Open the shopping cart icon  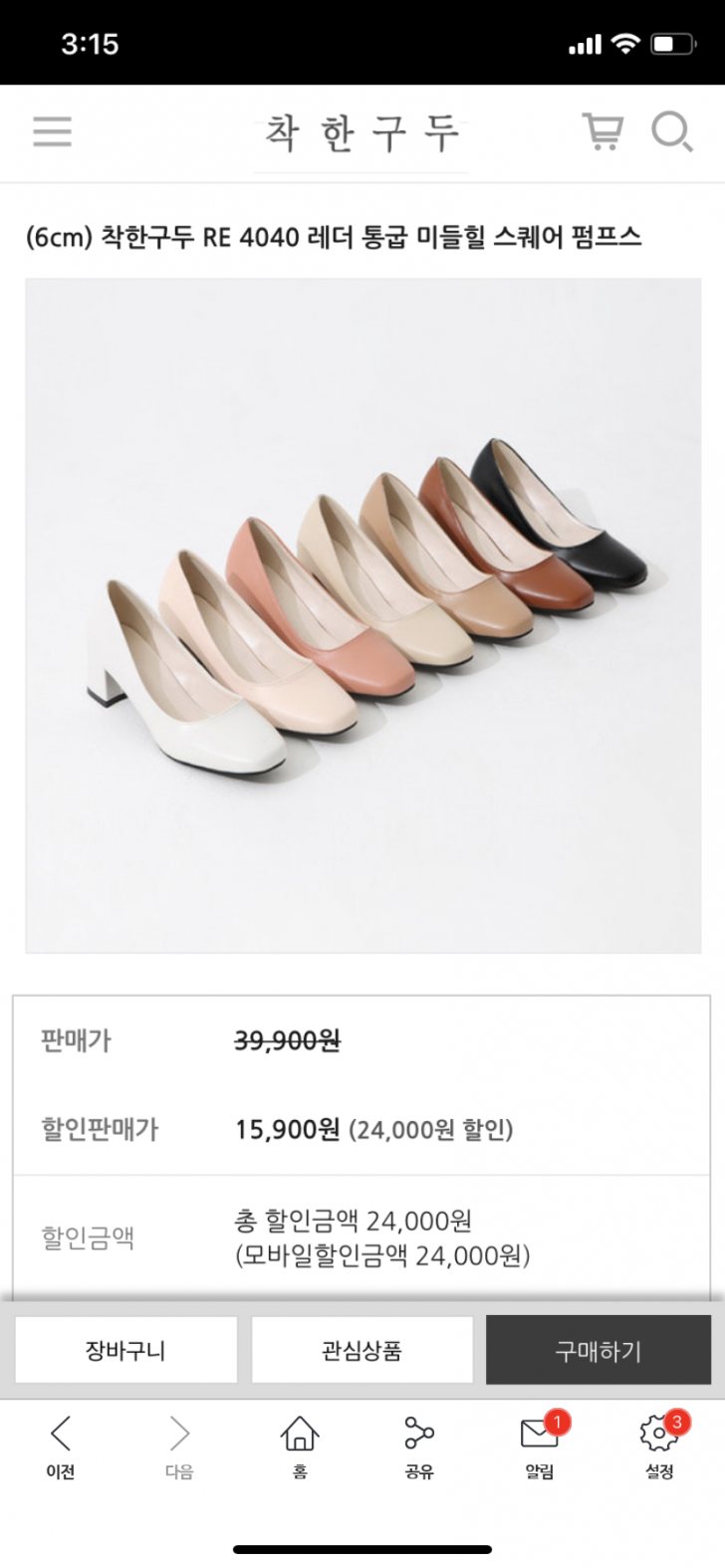602,131
